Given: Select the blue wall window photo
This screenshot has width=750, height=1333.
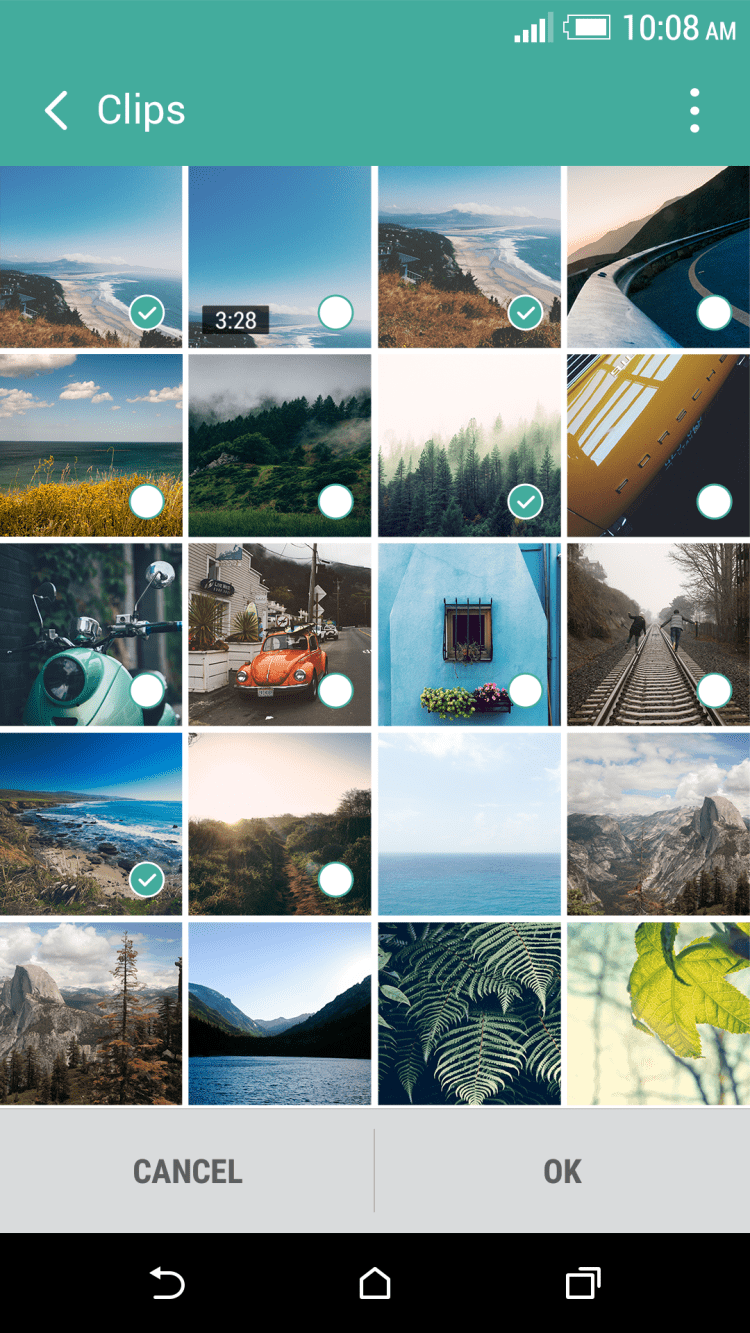Looking at the screenshot, I should coord(525,690).
